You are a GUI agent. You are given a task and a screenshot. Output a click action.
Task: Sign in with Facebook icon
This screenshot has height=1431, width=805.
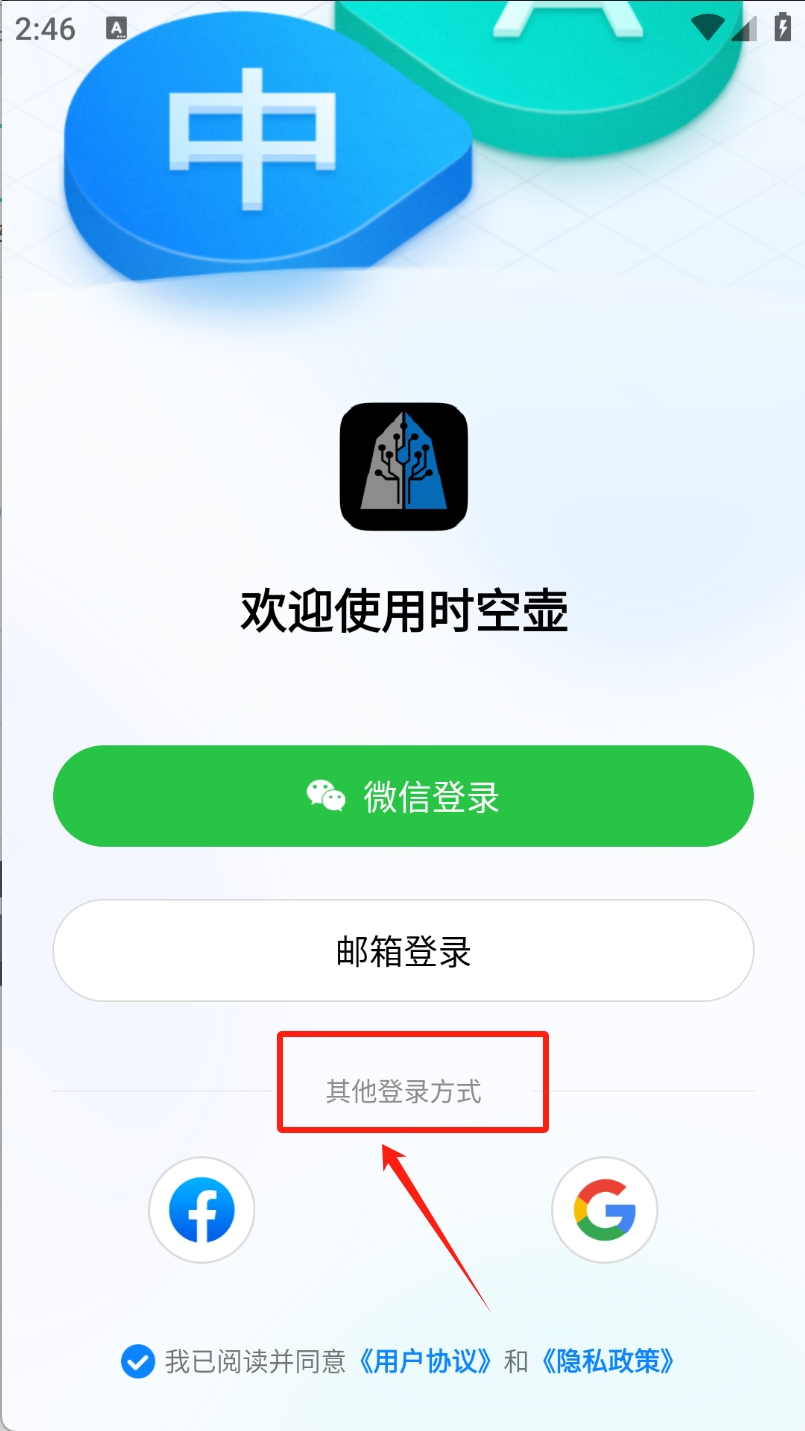point(202,1210)
